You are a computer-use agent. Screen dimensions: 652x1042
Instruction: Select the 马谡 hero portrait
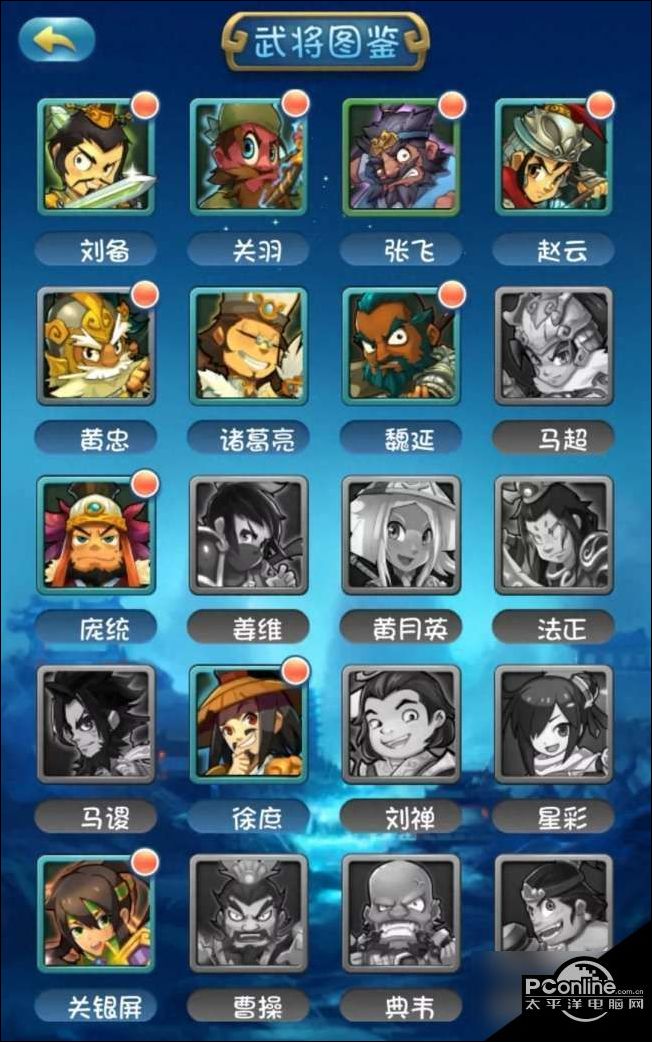click(x=96, y=723)
